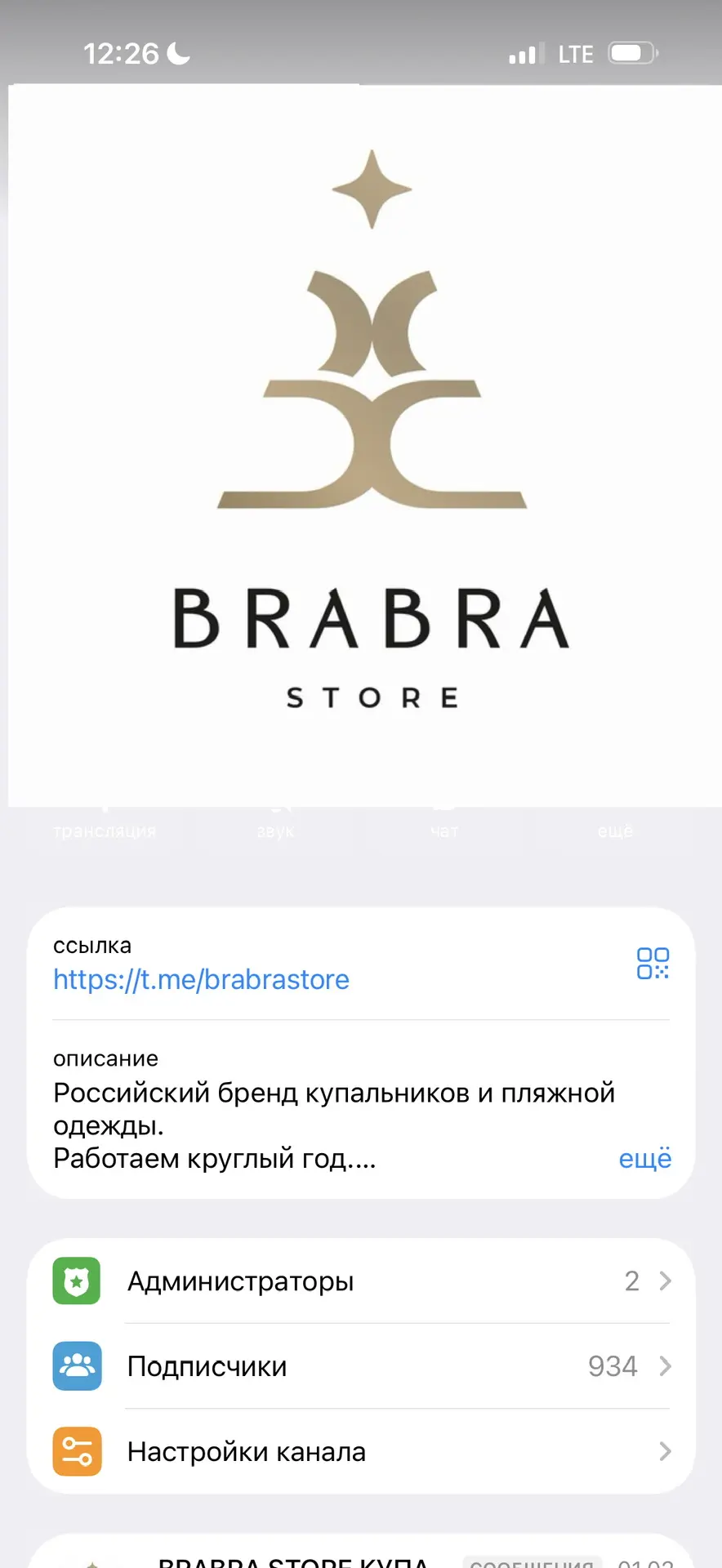Viewport: 722px width, 1568px height.
Task: Open the t.me/brabrastore channel link
Action: (x=201, y=979)
